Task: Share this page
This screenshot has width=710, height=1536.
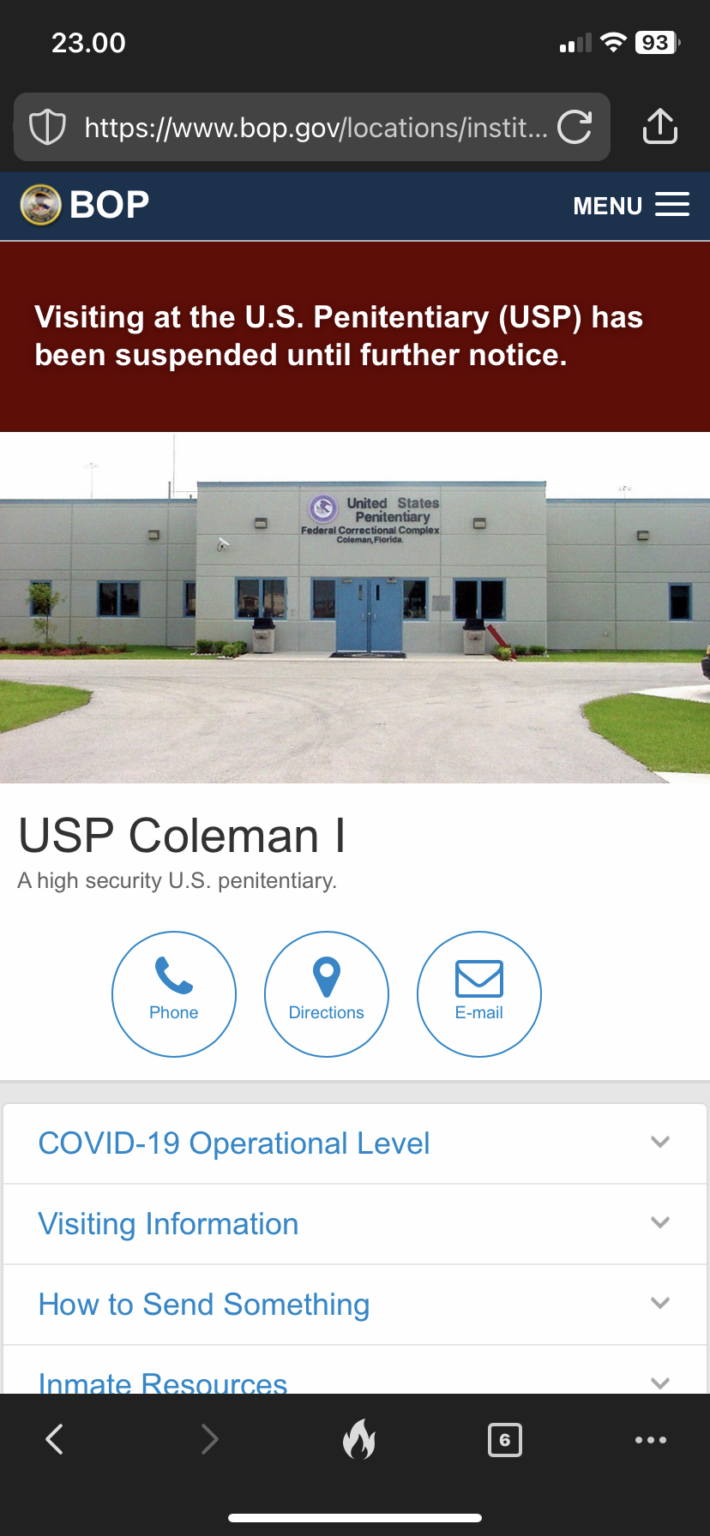Action: (x=659, y=128)
